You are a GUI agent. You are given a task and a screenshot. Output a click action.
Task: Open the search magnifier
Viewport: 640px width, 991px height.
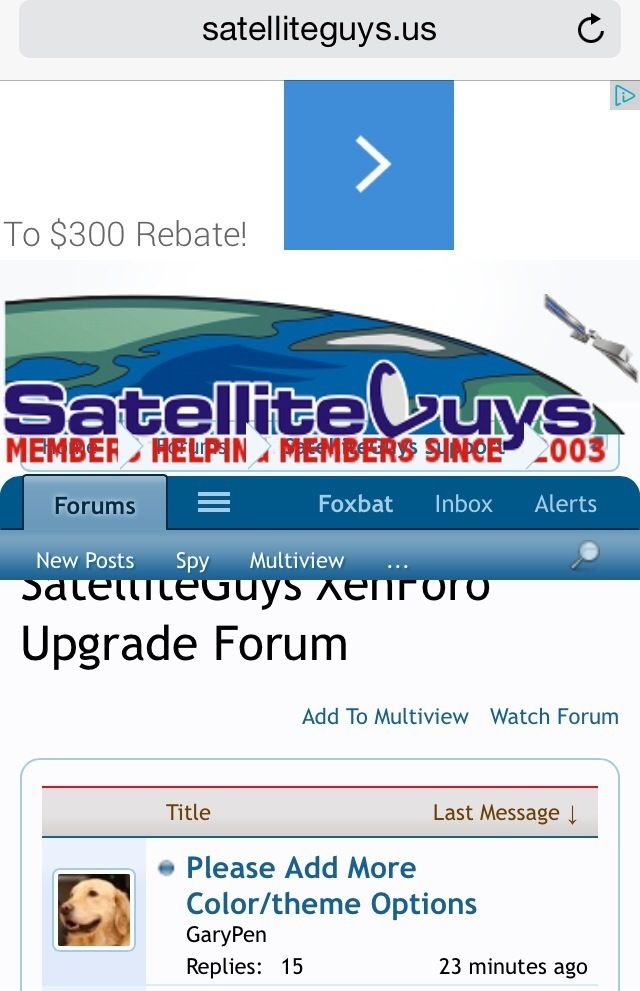pyautogui.click(x=585, y=556)
